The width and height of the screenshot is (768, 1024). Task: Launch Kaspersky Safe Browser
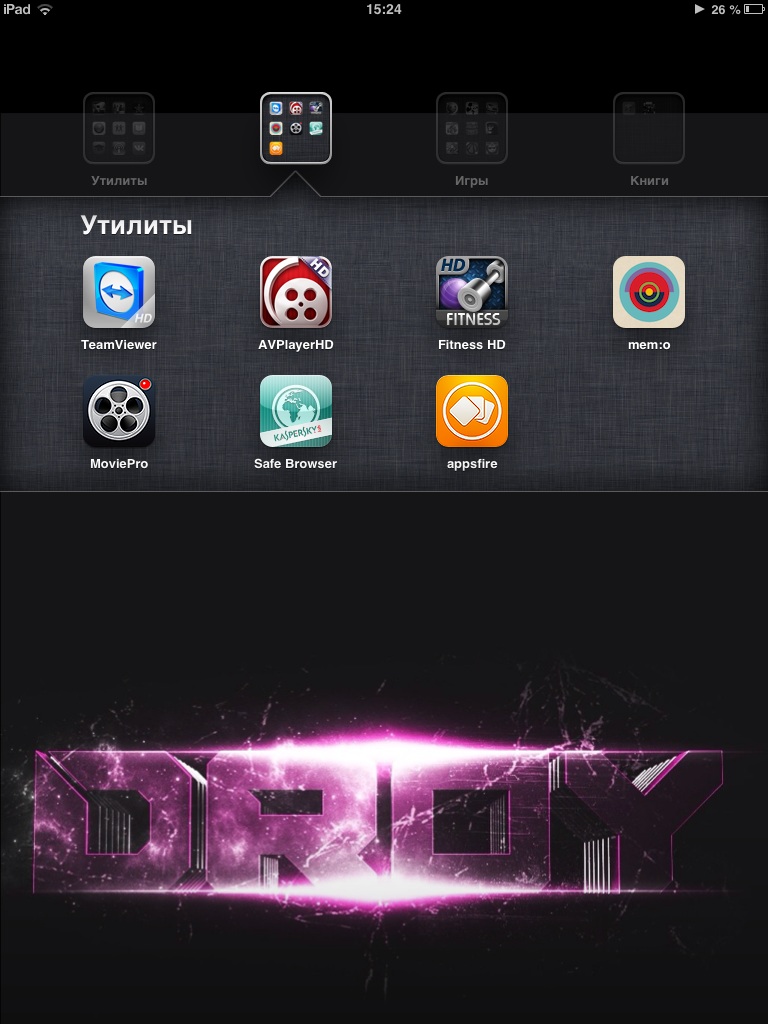(x=296, y=411)
